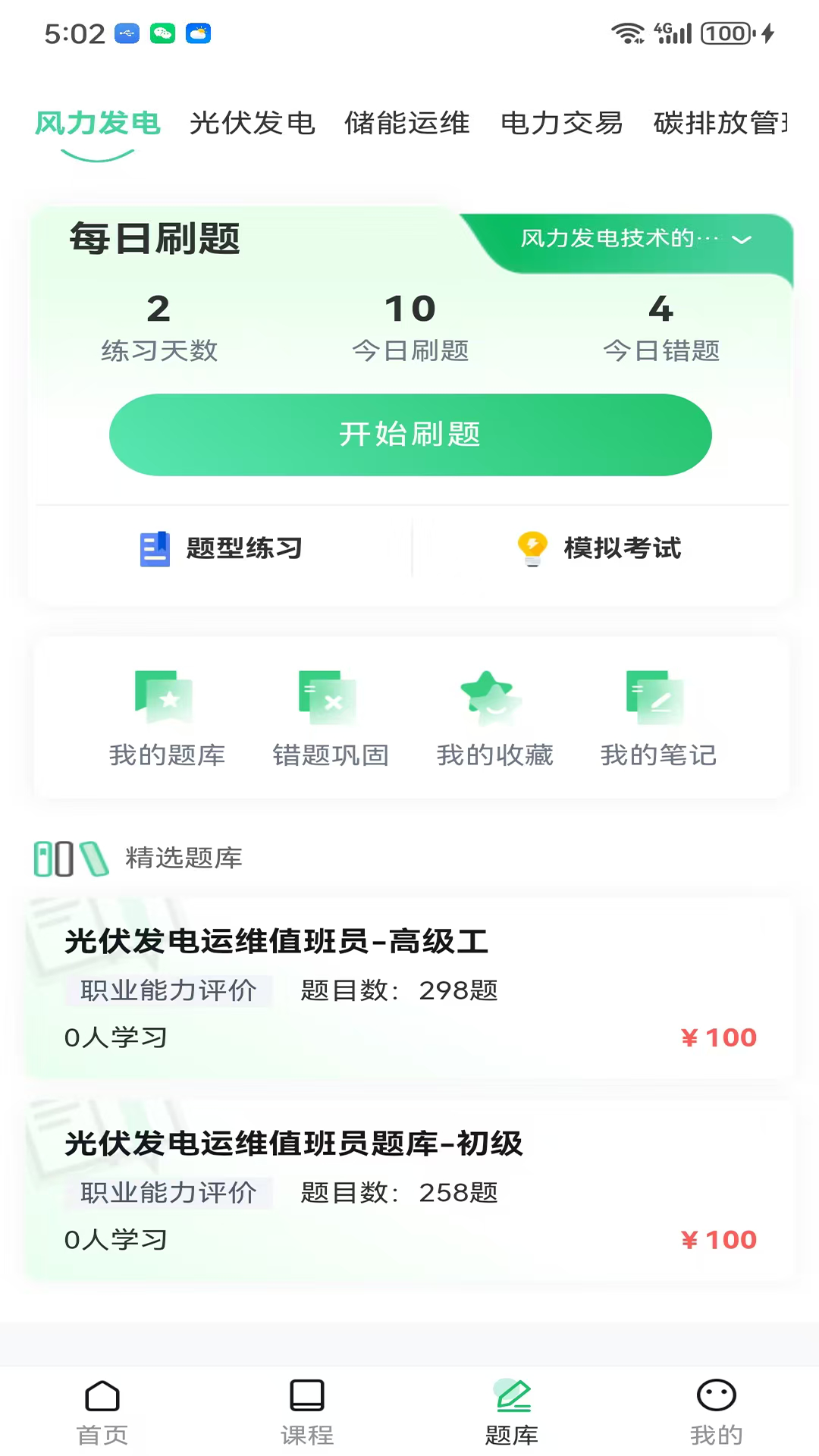Switch to 电力交易 tab

tap(561, 124)
